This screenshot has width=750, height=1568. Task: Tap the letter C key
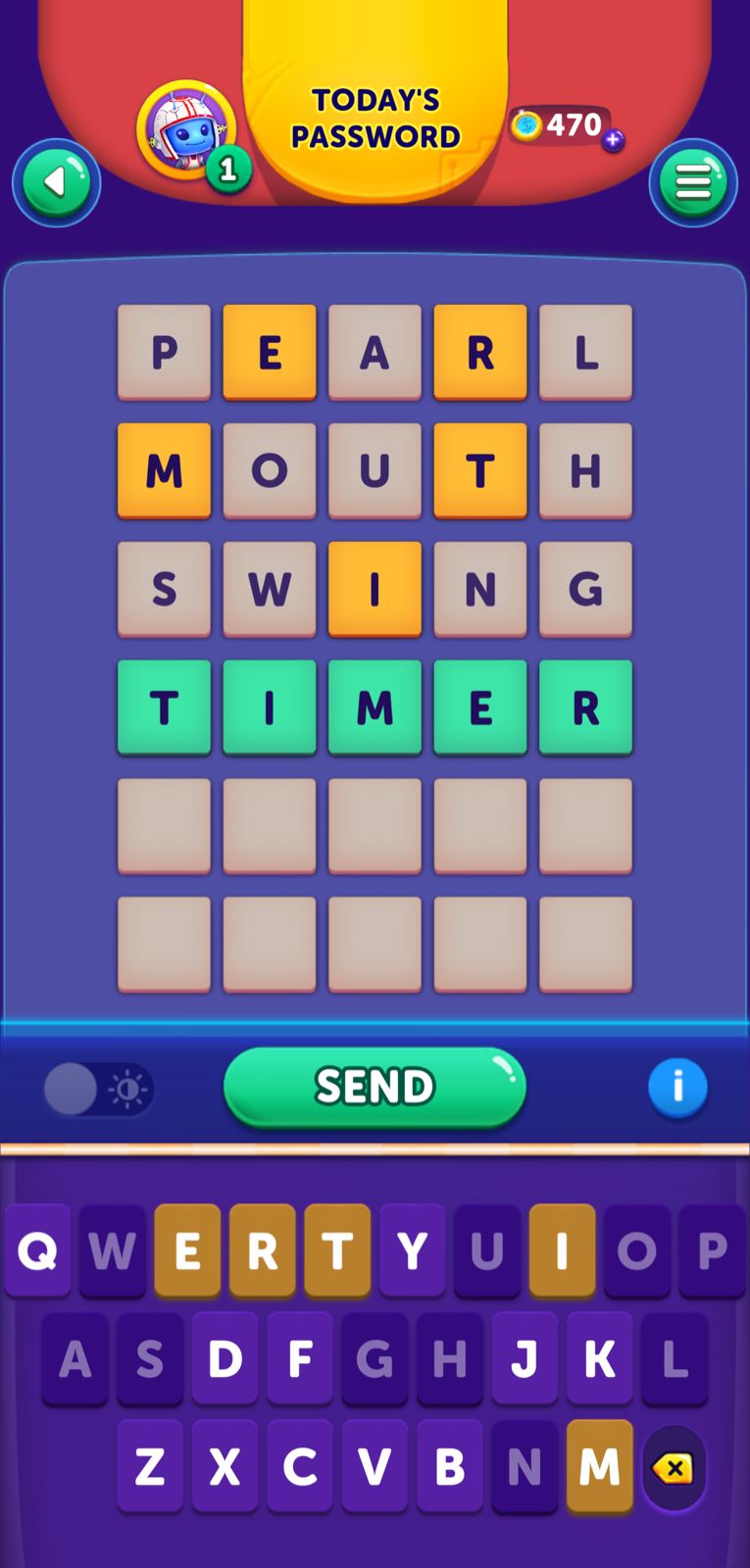coord(300,1466)
